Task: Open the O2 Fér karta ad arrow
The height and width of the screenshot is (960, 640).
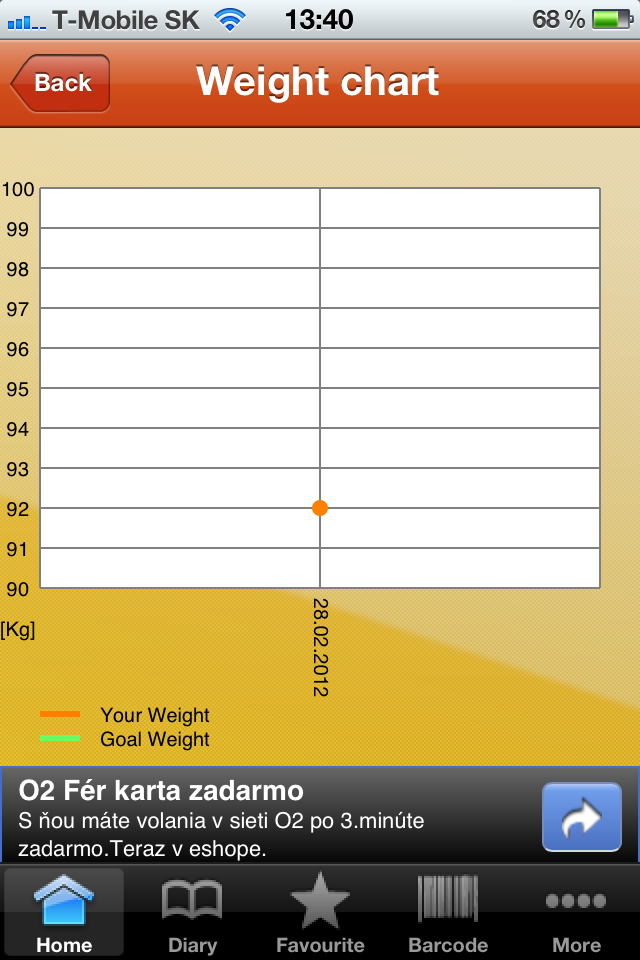Action: [x=581, y=816]
